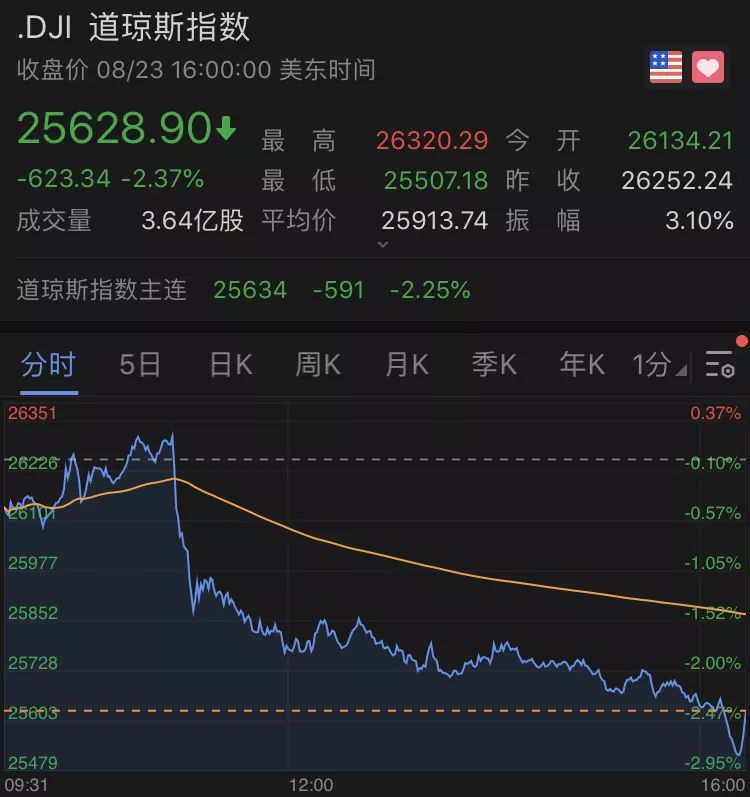
Task: Show the 季K chart
Action: point(494,365)
